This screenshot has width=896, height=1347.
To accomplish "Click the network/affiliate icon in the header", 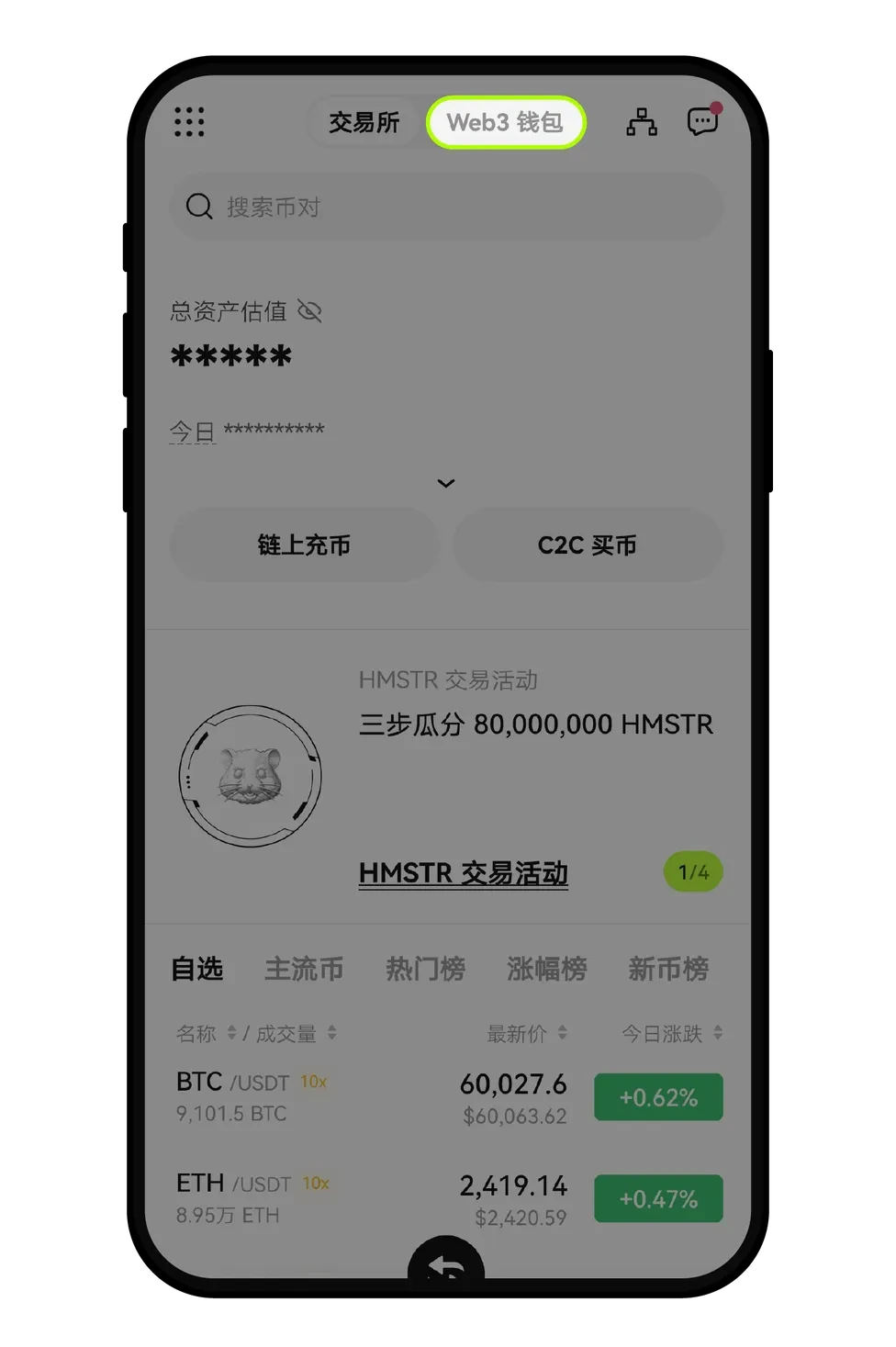I will point(642,121).
